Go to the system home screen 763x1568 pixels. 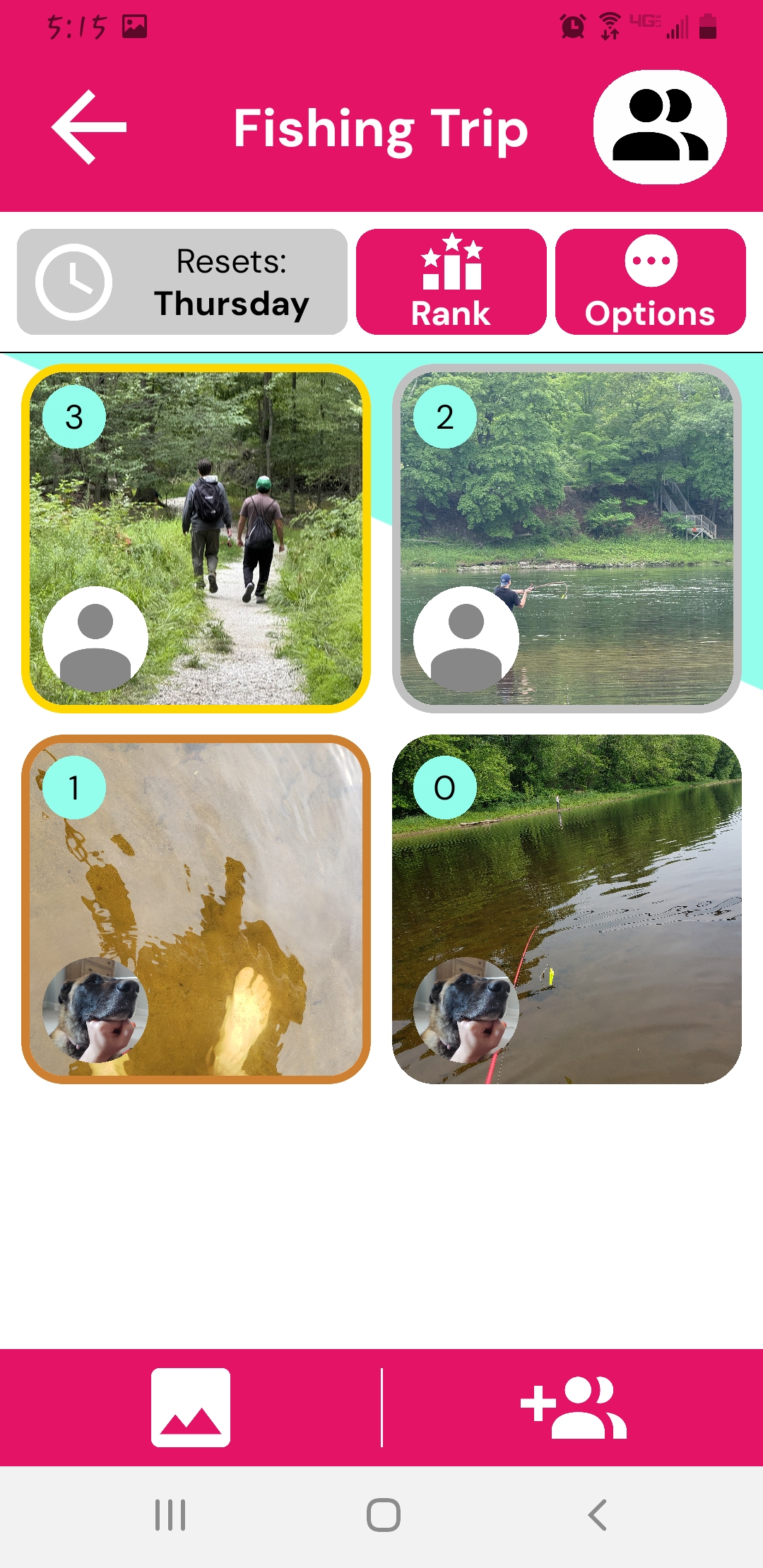point(383,1515)
